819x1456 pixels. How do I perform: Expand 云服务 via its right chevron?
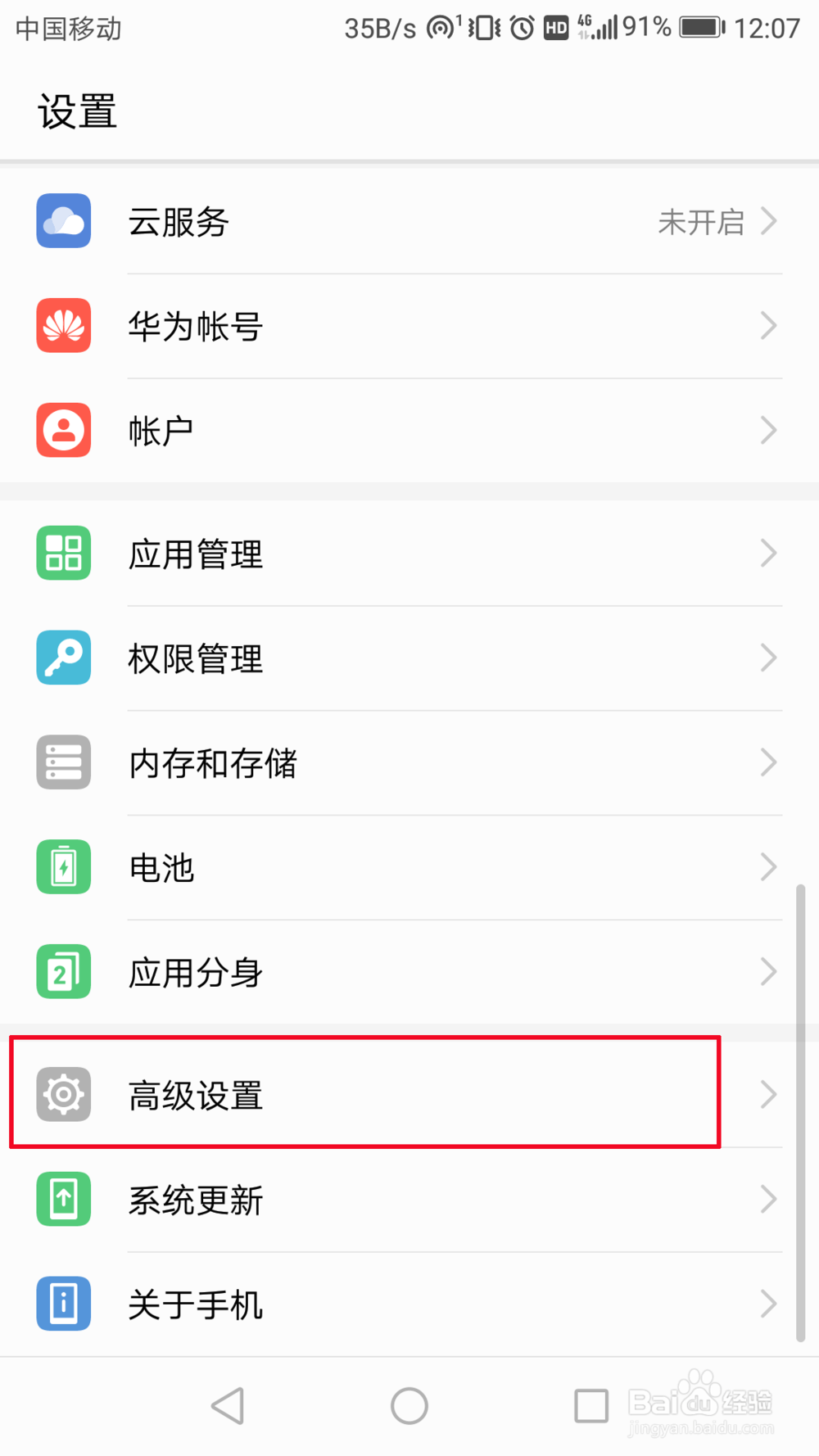(768, 221)
